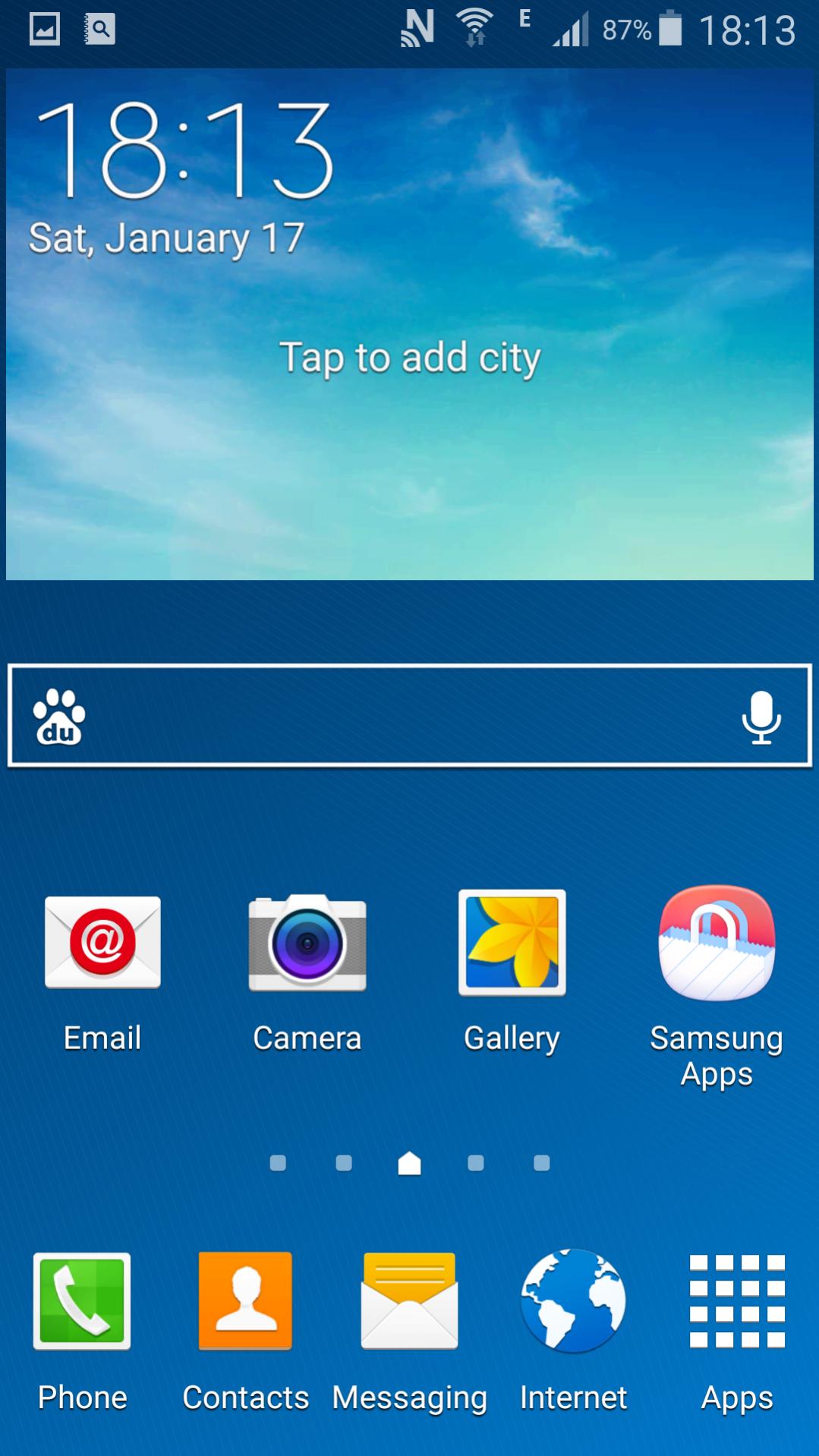Start voice search with microphone icon
The height and width of the screenshot is (1456, 819).
click(x=761, y=717)
